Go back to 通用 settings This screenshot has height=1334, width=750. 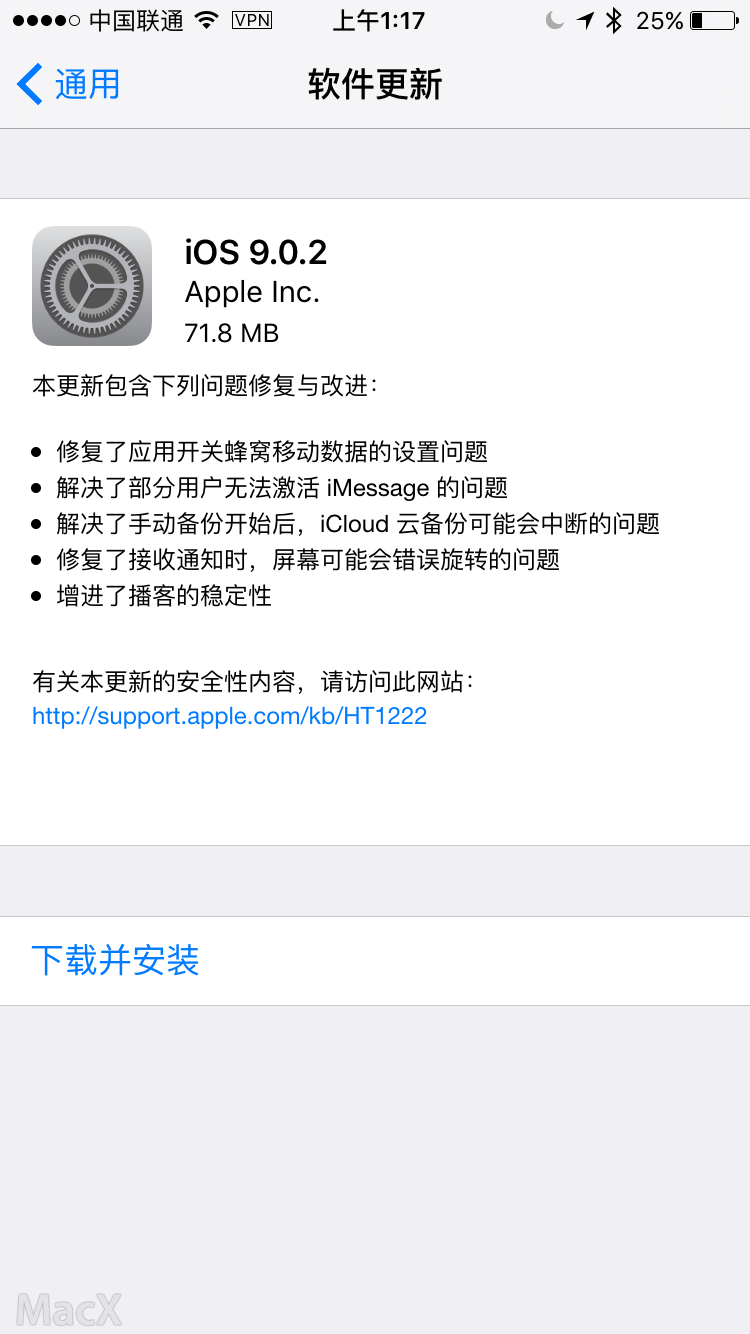coord(70,85)
